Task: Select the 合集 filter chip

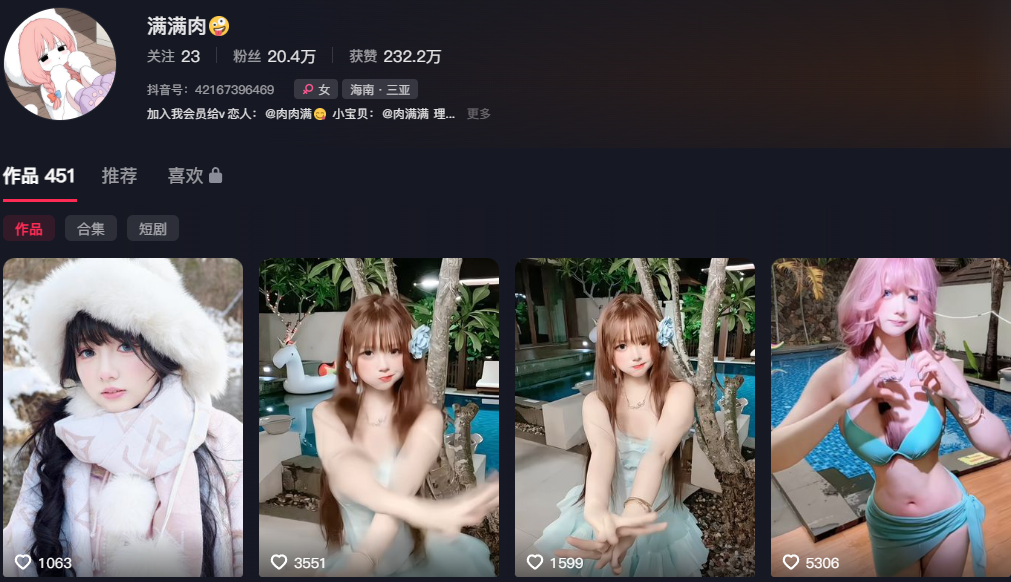Action: pyautogui.click(x=91, y=229)
